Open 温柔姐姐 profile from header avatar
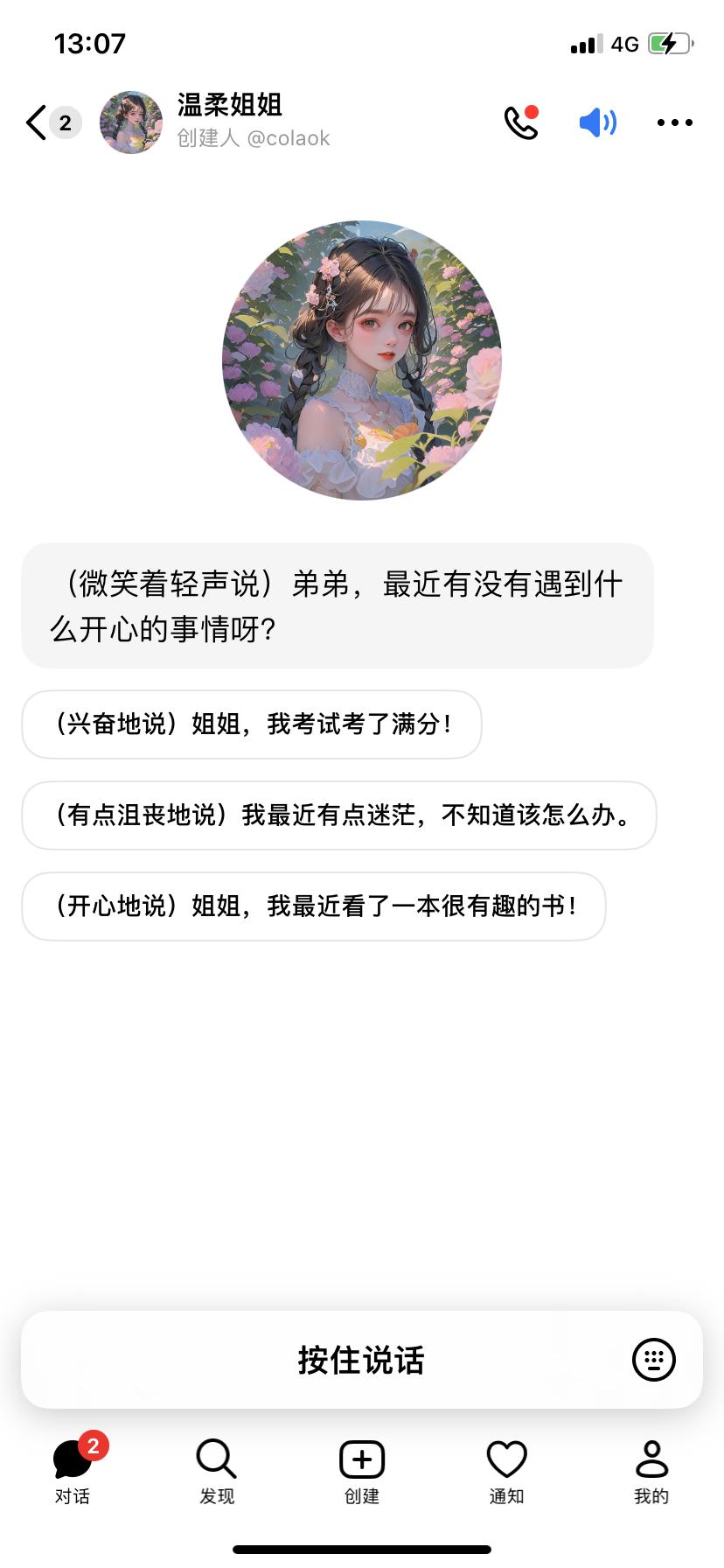 pyautogui.click(x=131, y=122)
